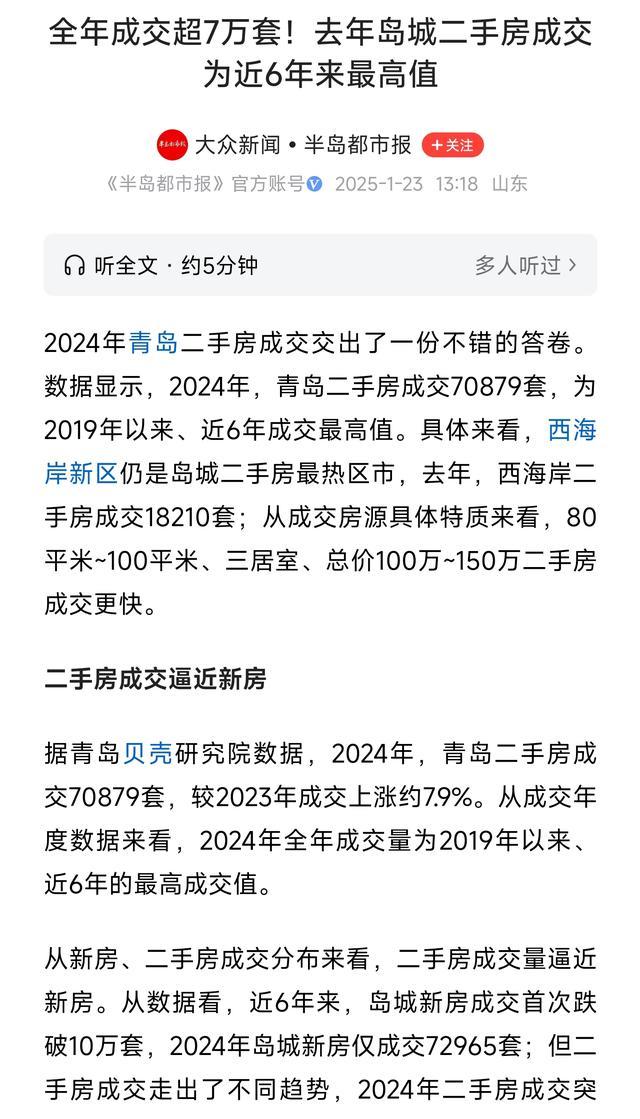Image resolution: width=640 pixels, height=1119 pixels.
Task: Open the 多人听过 listeners link
Action: point(525,265)
